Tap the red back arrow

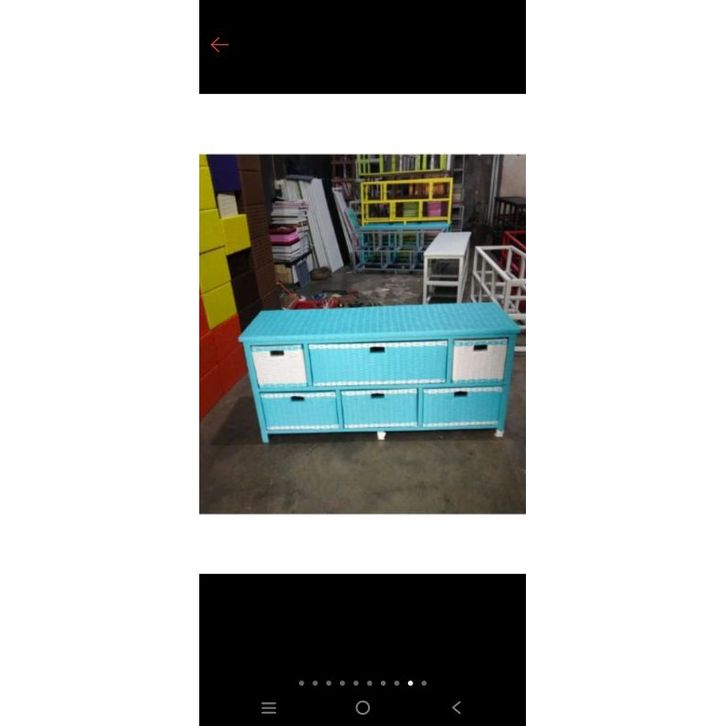pyautogui.click(x=219, y=45)
